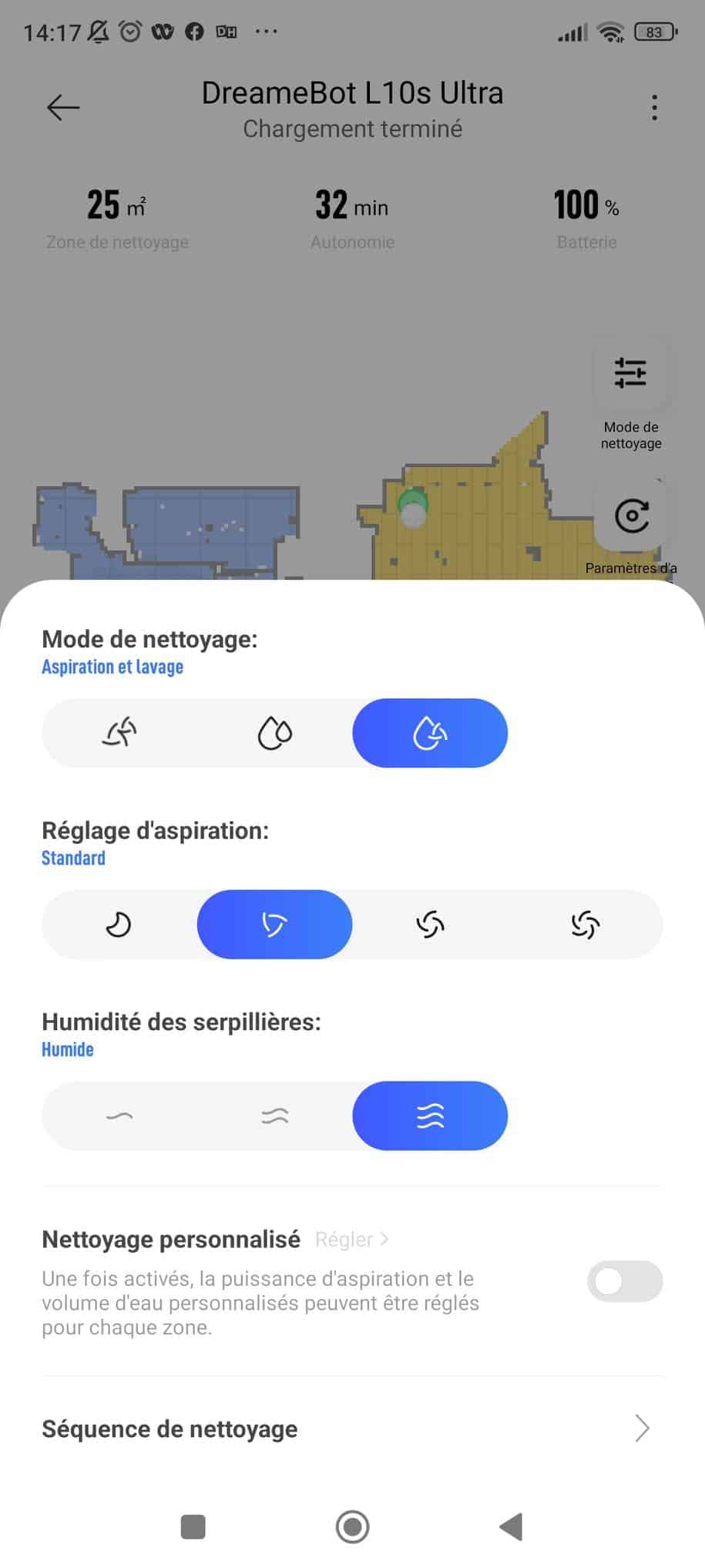The width and height of the screenshot is (705, 1568).
Task: Choose the Aspiration et lavage mode
Action: [430, 732]
